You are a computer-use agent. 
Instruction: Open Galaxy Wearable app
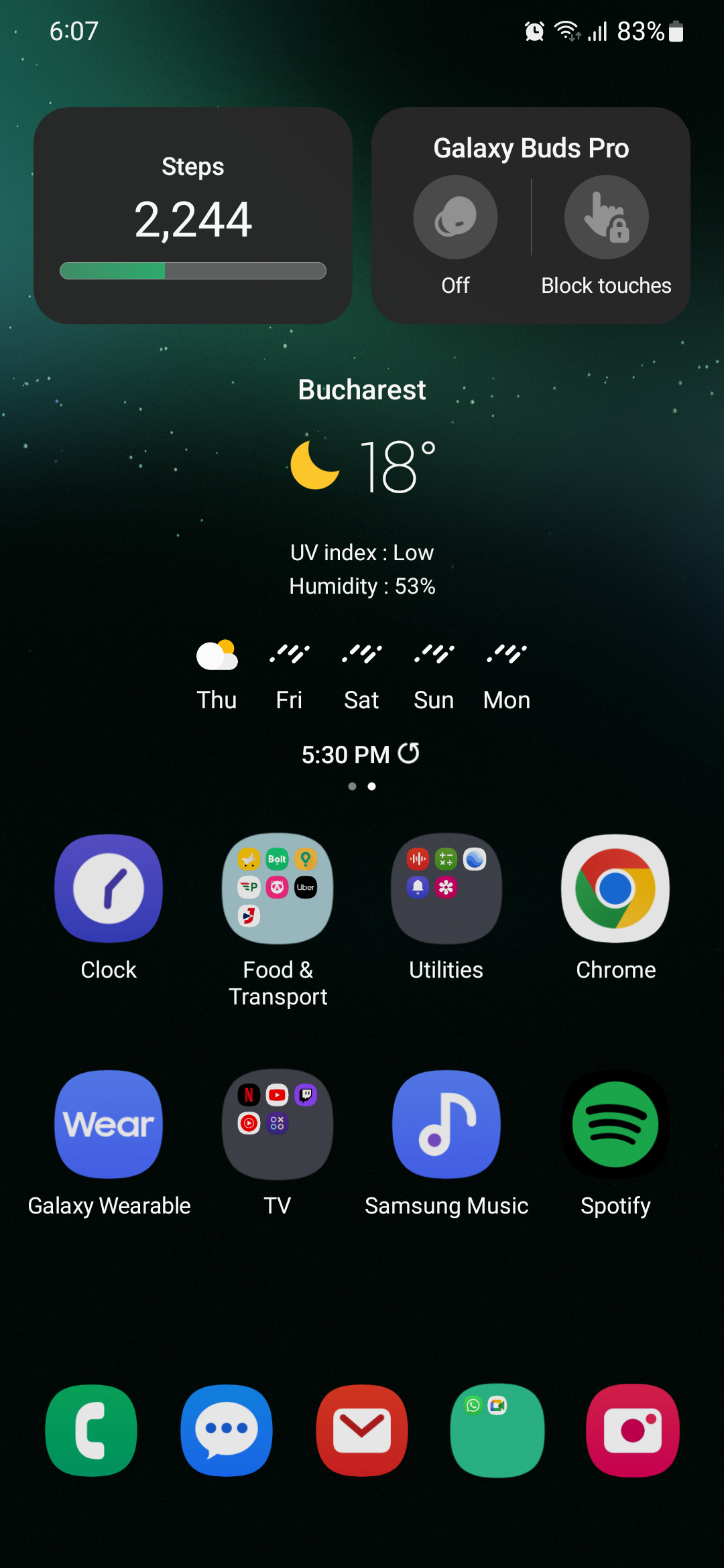click(109, 1124)
